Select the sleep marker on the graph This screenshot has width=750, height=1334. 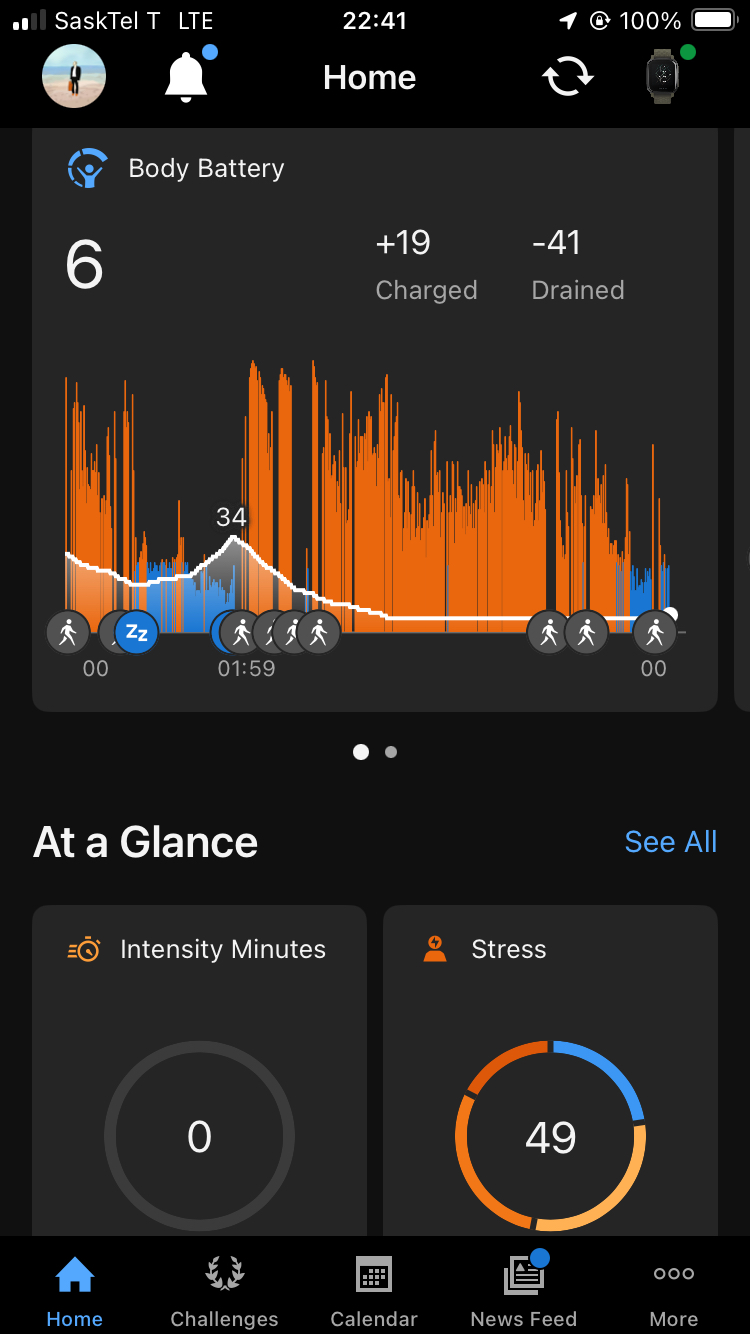(136, 632)
